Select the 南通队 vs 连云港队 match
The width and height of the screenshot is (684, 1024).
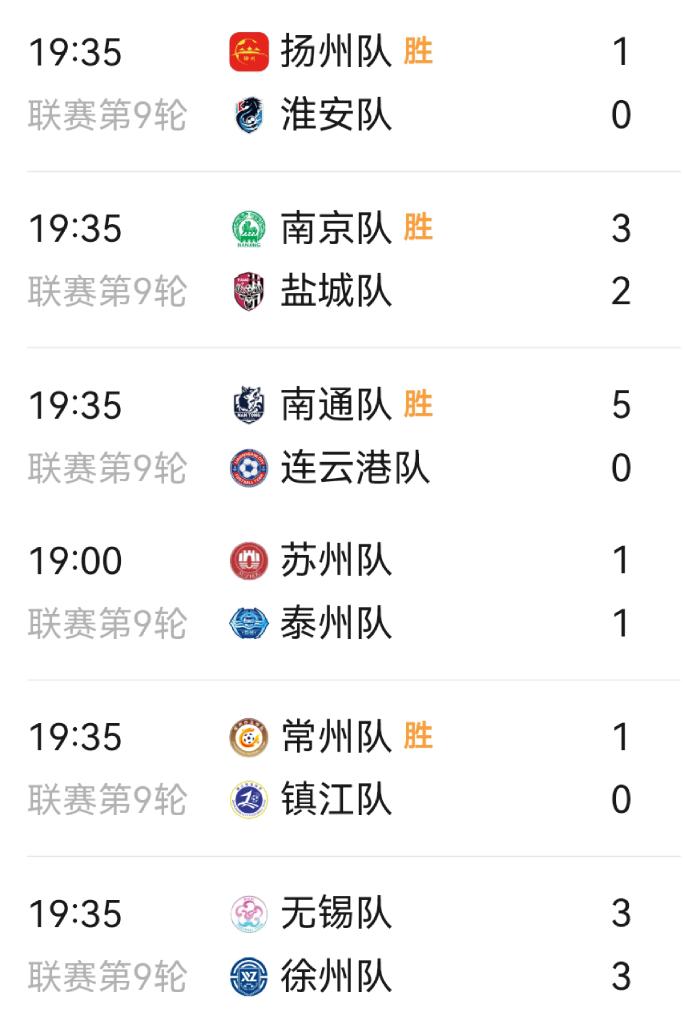340,436
